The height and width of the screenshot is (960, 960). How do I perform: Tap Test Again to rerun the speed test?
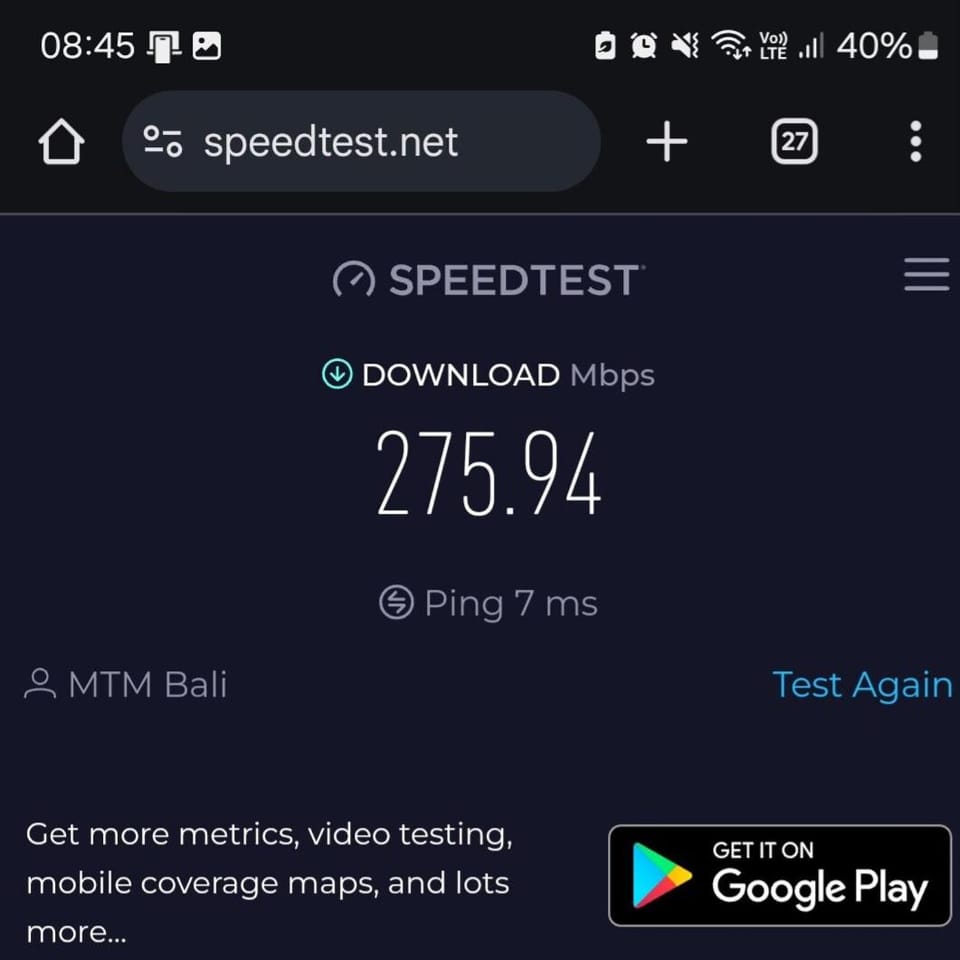click(x=862, y=685)
